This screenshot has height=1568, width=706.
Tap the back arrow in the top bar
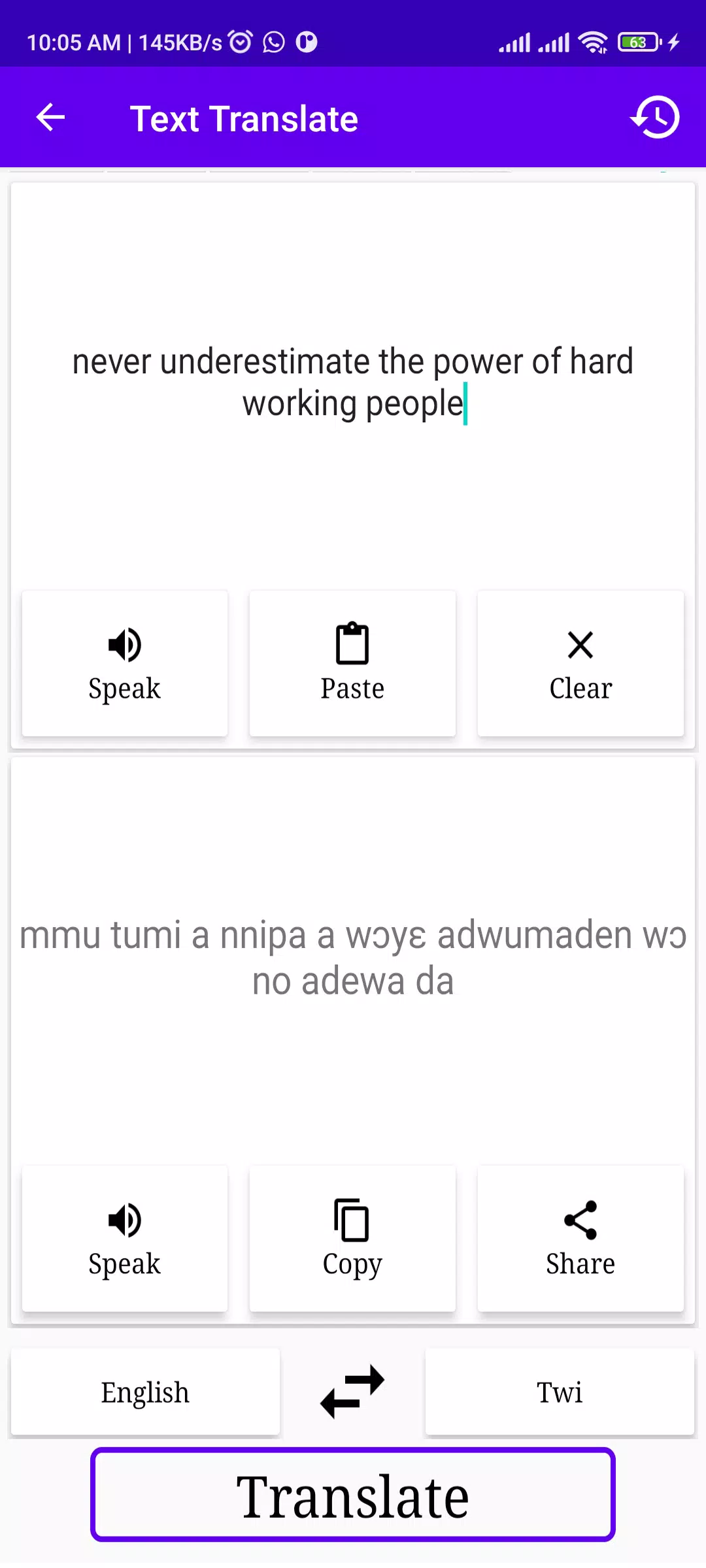50,118
